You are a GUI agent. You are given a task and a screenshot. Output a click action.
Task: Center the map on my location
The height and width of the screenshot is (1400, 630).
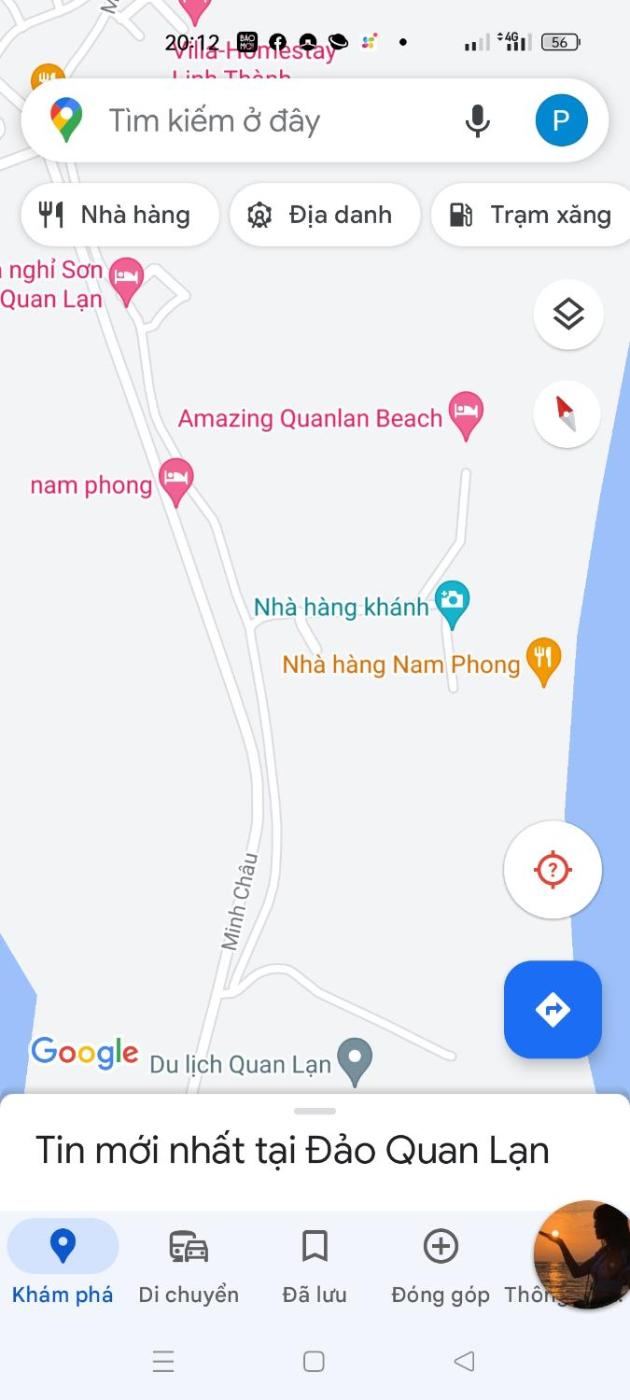coord(552,870)
